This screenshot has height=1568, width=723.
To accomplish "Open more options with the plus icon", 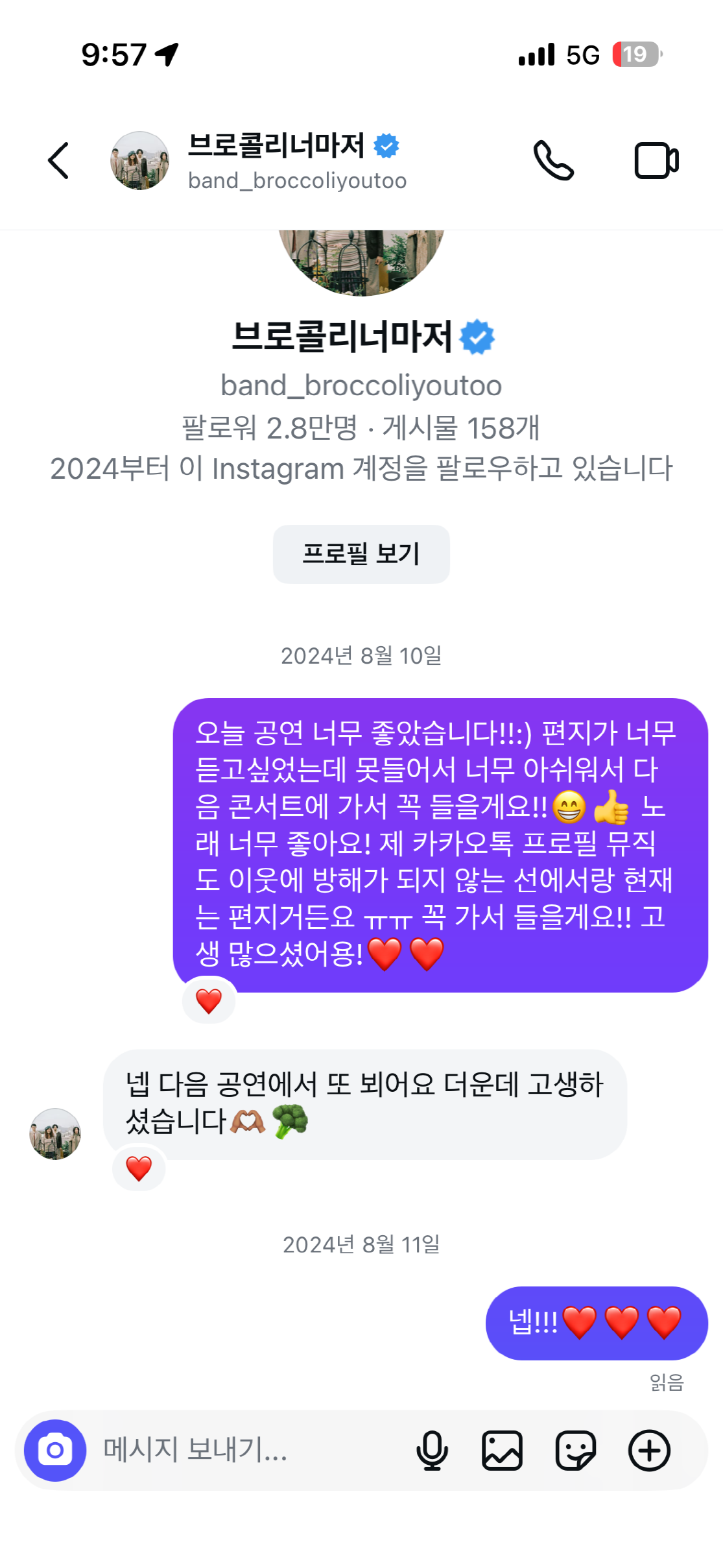I will click(649, 1450).
